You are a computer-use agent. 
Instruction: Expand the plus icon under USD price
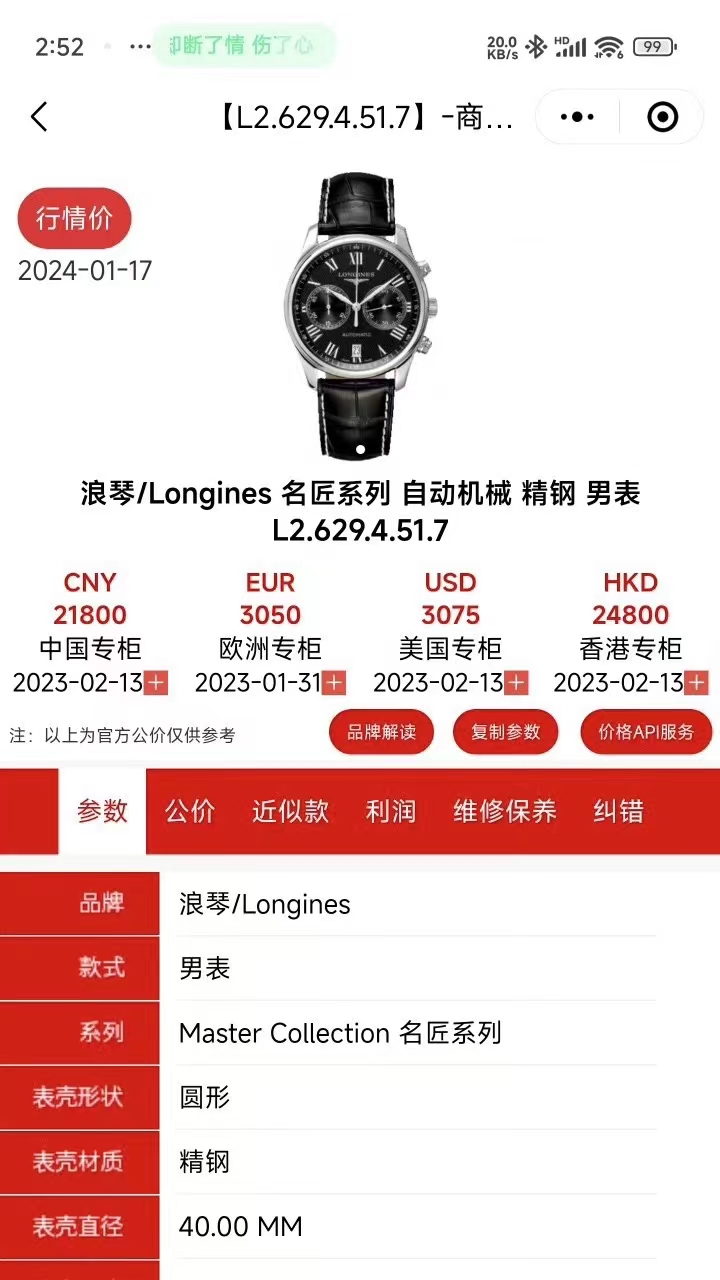pos(516,684)
